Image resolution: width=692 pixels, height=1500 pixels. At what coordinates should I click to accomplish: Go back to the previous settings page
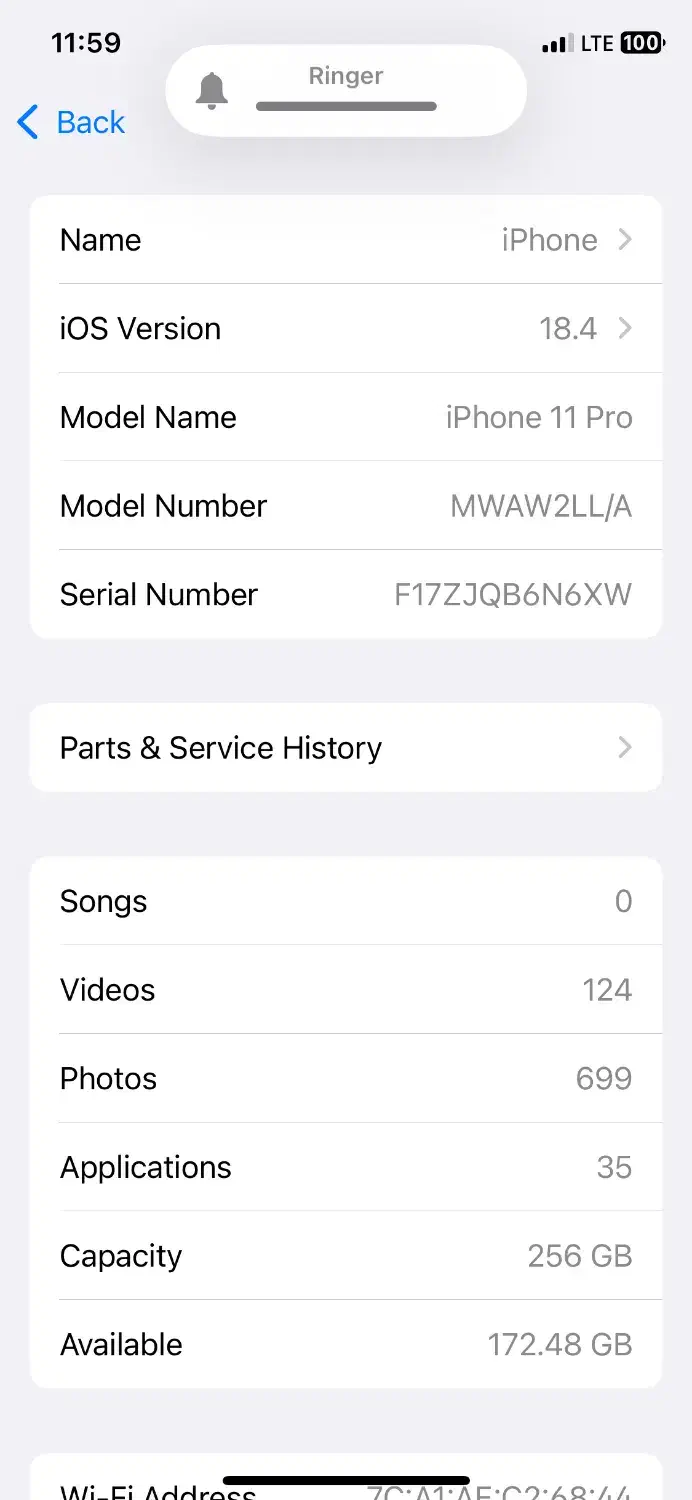point(72,123)
